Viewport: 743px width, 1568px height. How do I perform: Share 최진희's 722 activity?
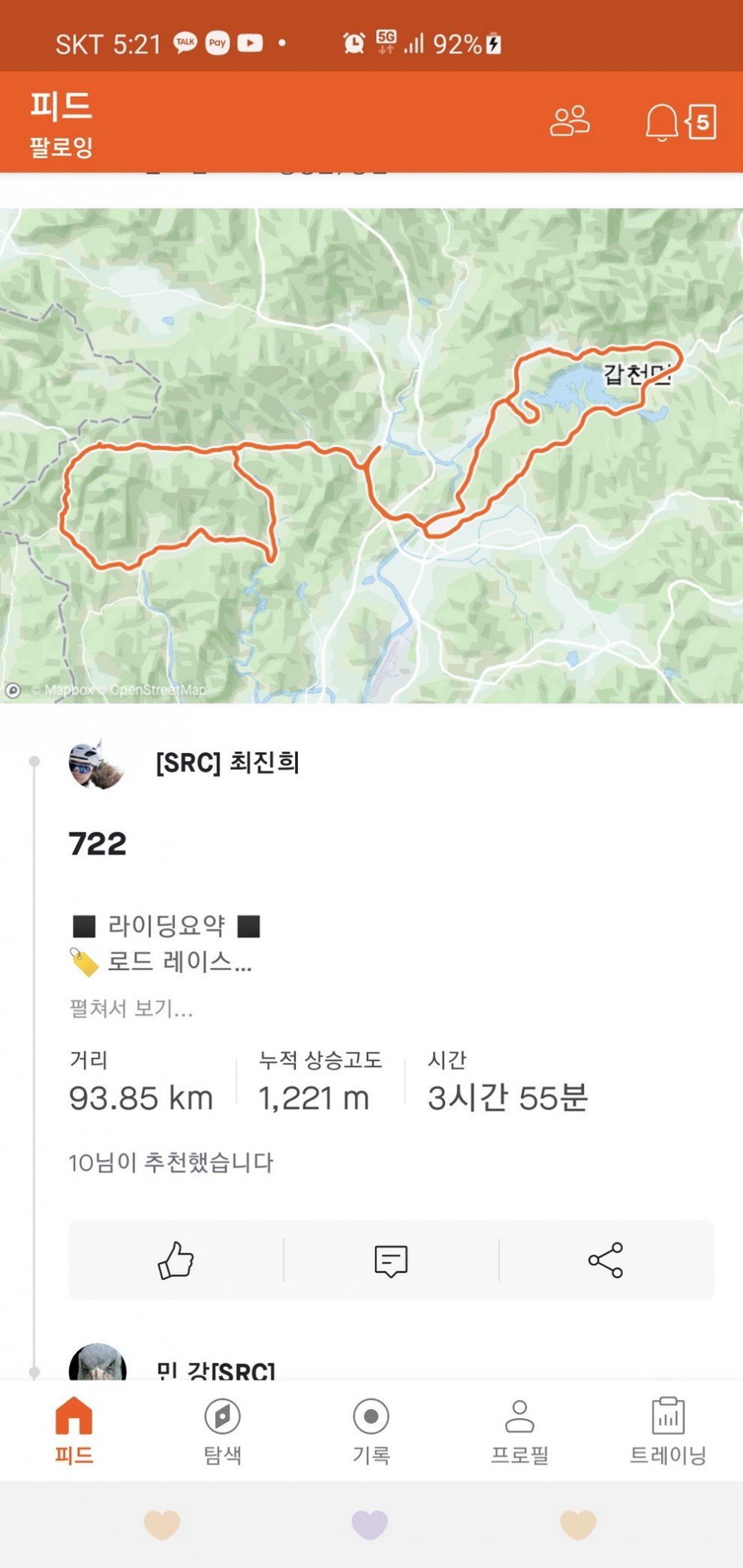point(606,1260)
